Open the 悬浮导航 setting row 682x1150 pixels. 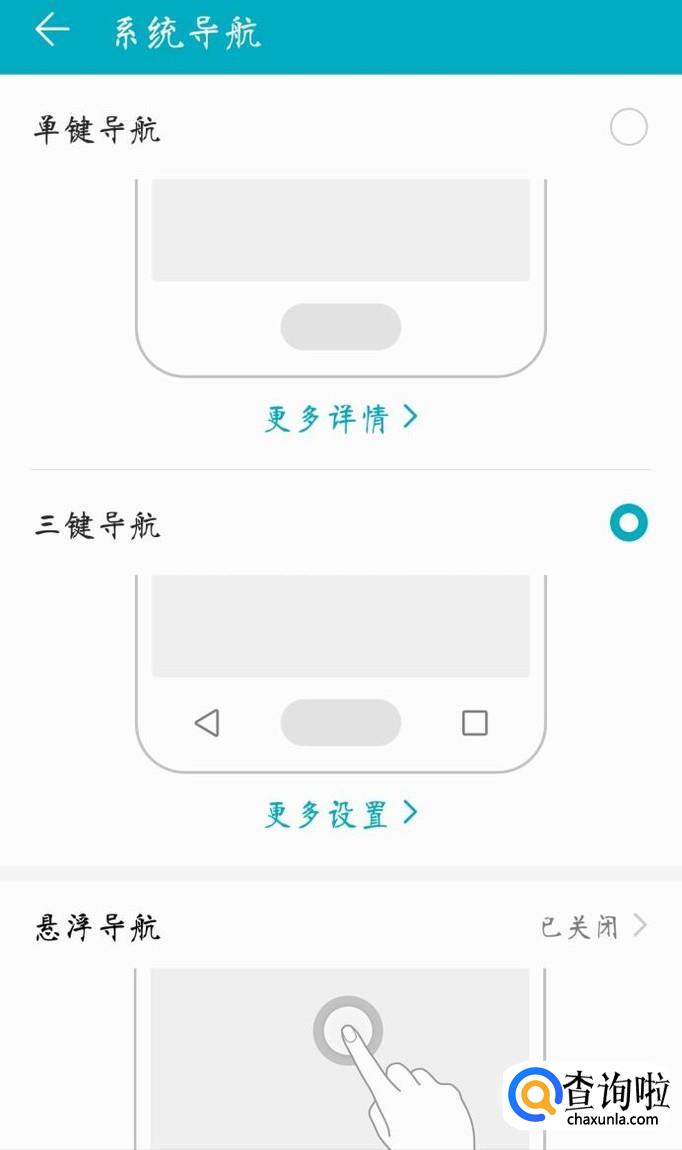[340, 928]
